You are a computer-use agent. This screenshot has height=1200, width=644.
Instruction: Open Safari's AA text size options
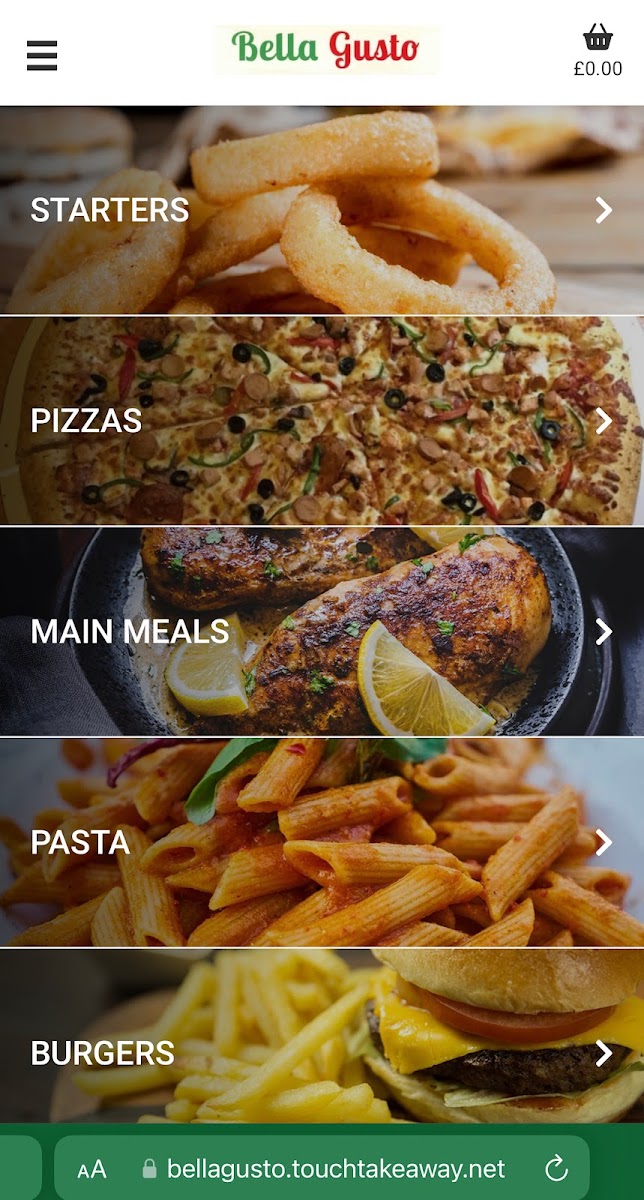coord(92,1169)
